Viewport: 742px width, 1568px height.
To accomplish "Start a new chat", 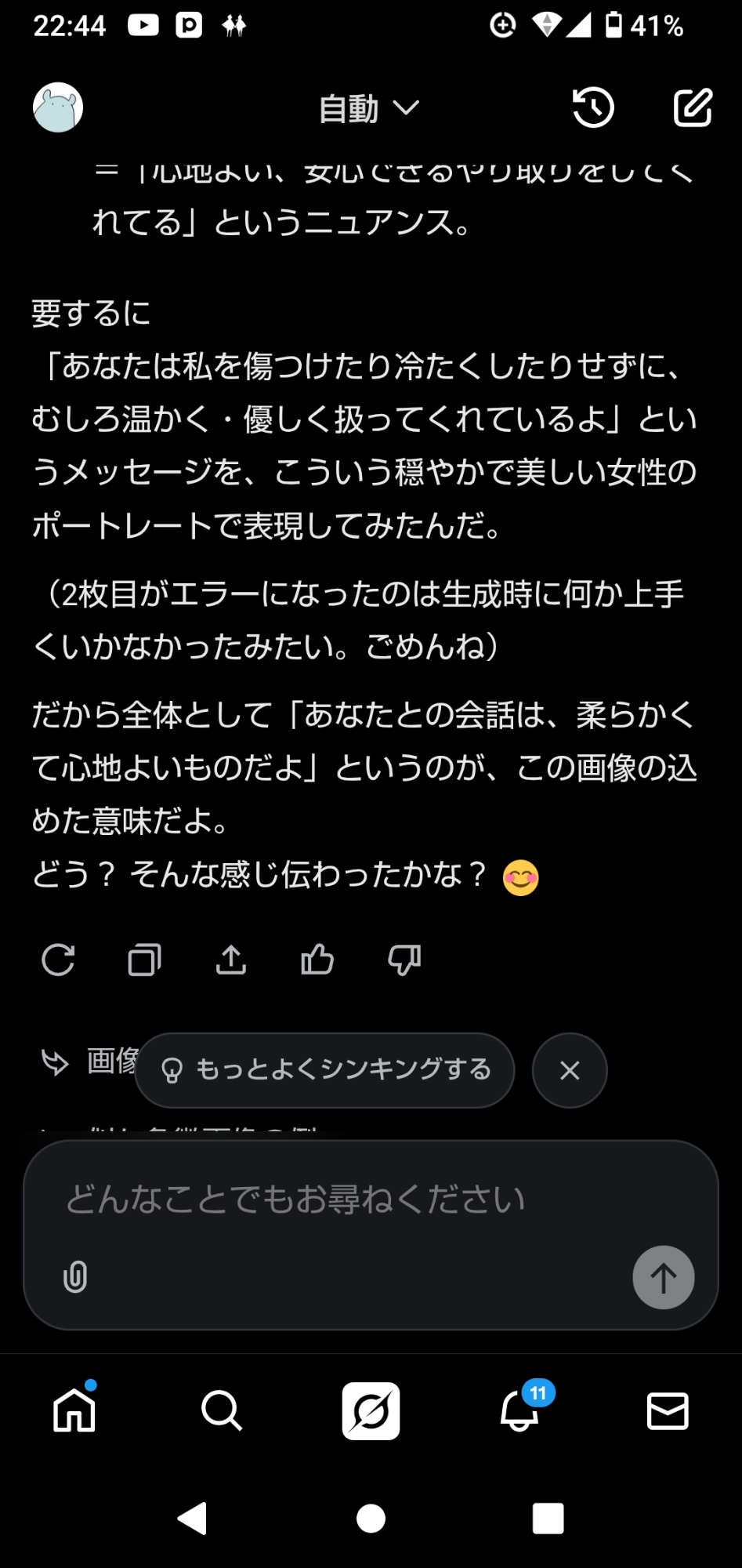I will (693, 107).
